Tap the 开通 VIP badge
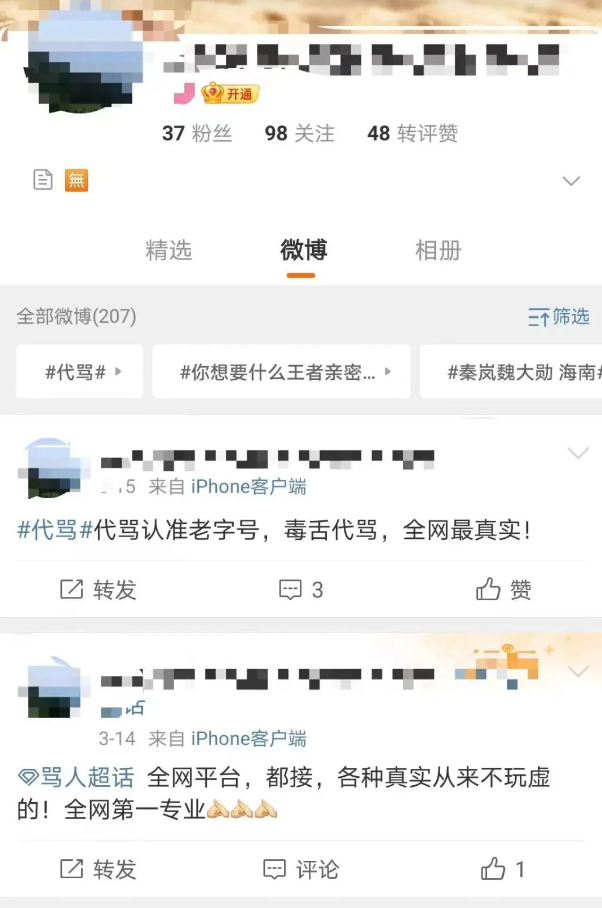The height and width of the screenshot is (908, 602). (x=230, y=94)
